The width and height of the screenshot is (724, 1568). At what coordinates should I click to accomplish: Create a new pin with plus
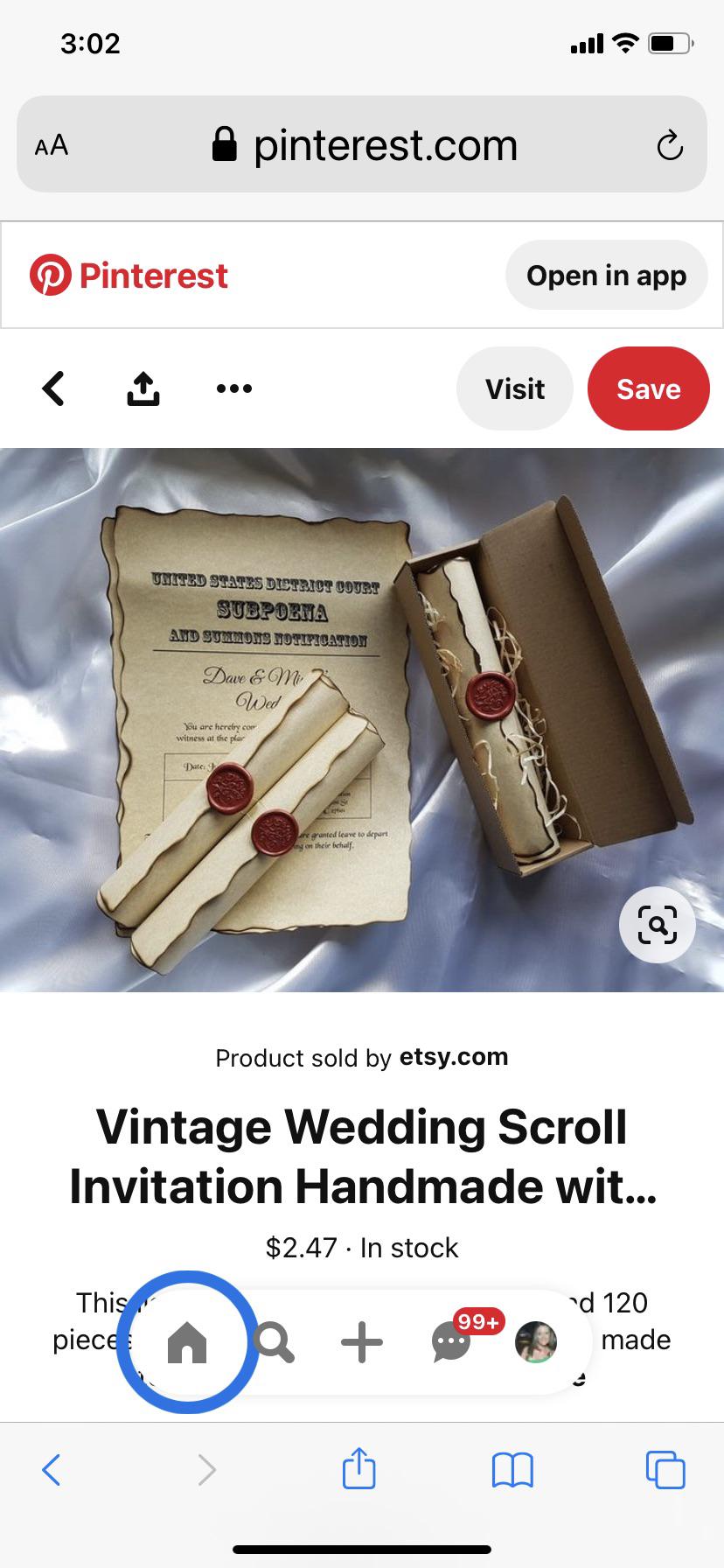tap(362, 1342)
